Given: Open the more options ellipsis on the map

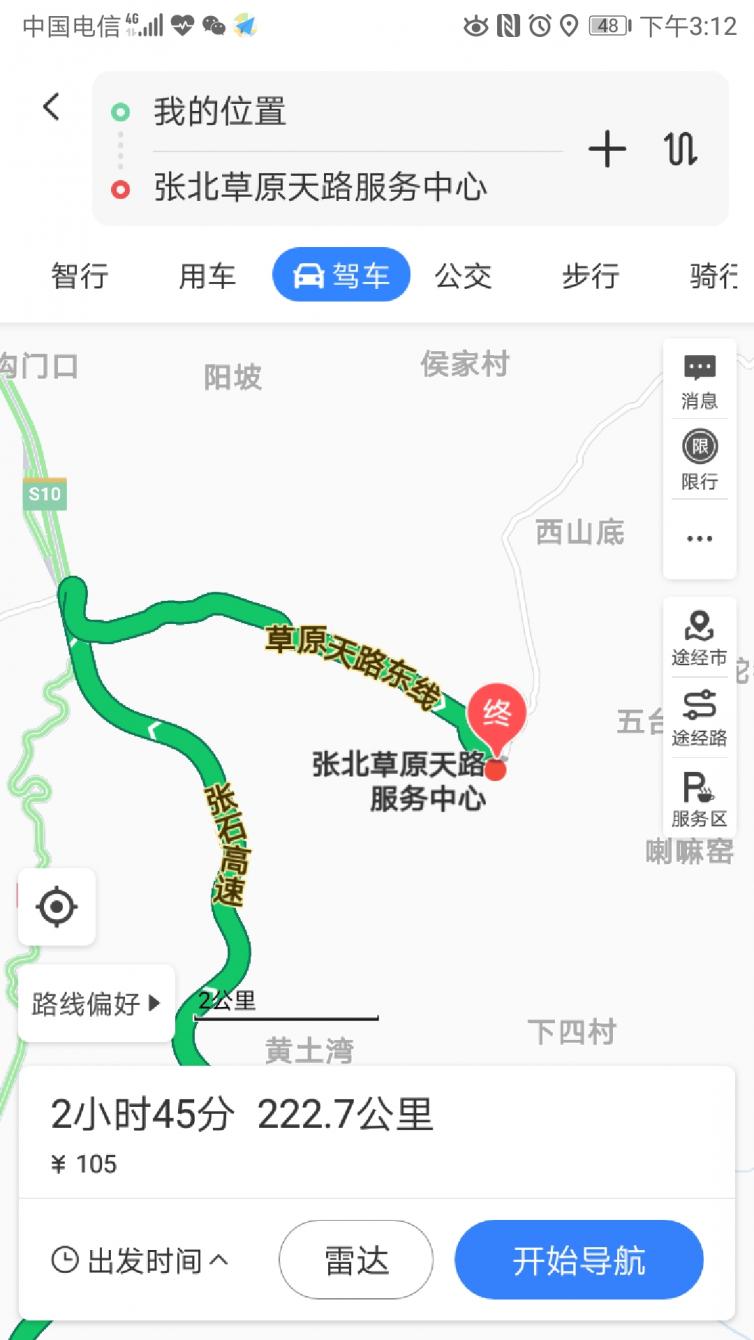Looking at the screenshot, I should pos(699,538).
